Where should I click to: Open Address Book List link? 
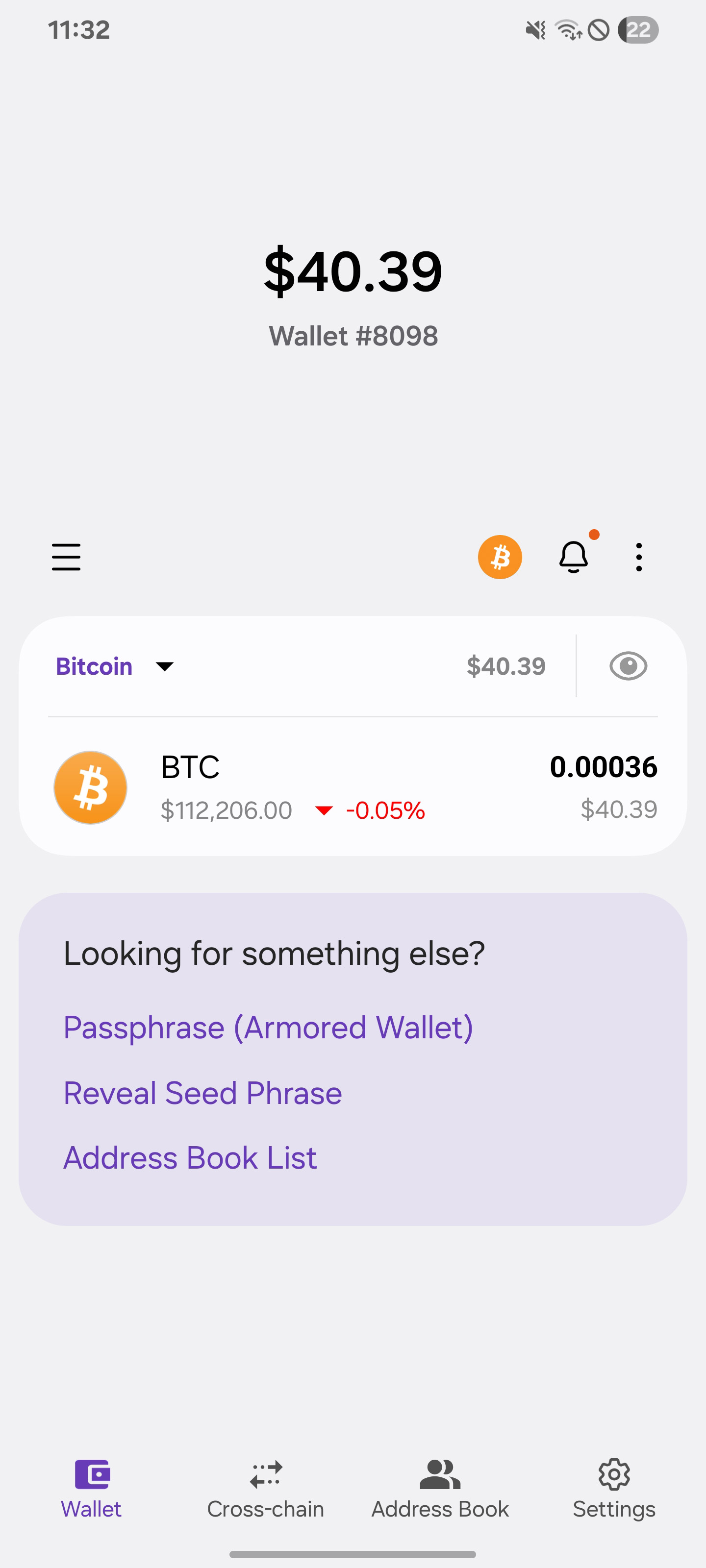point(190,1157)
